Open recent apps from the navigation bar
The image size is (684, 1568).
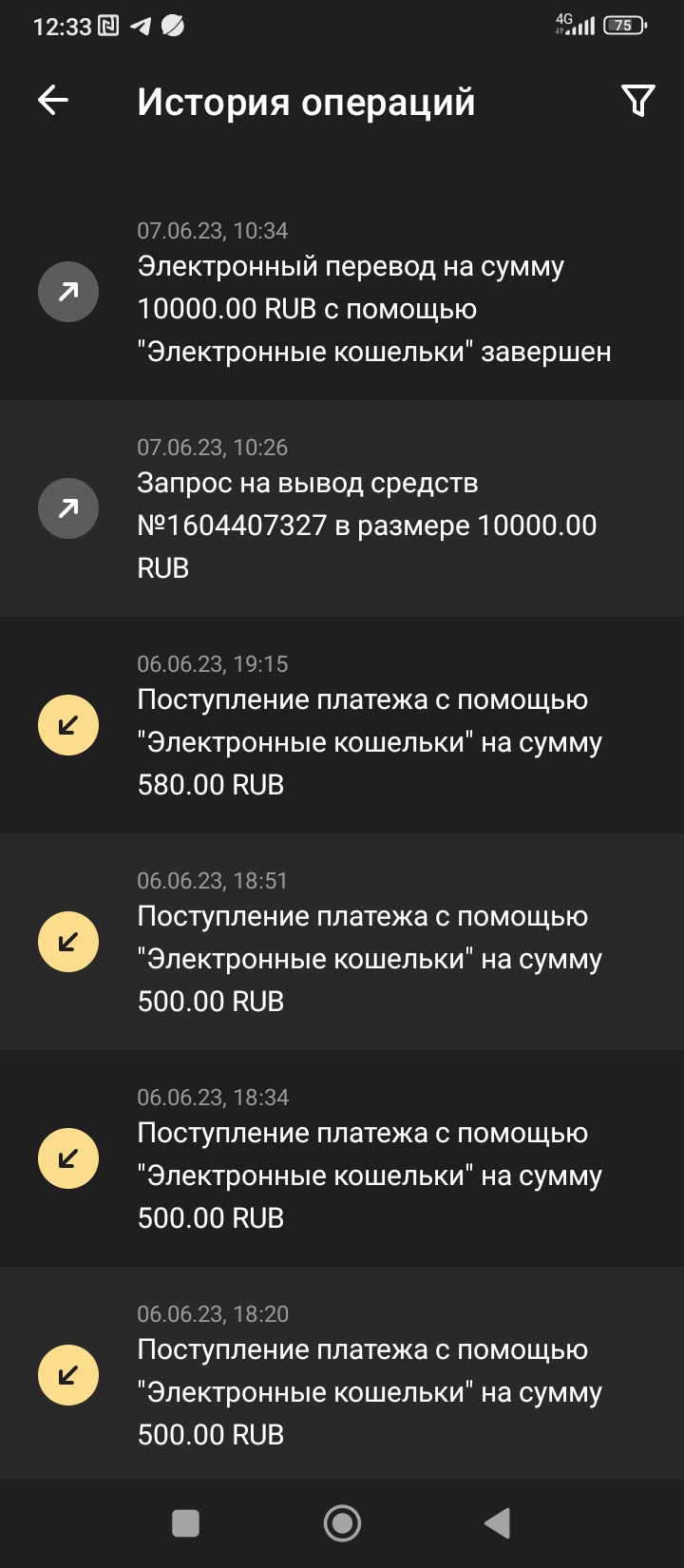point(185,1523)
